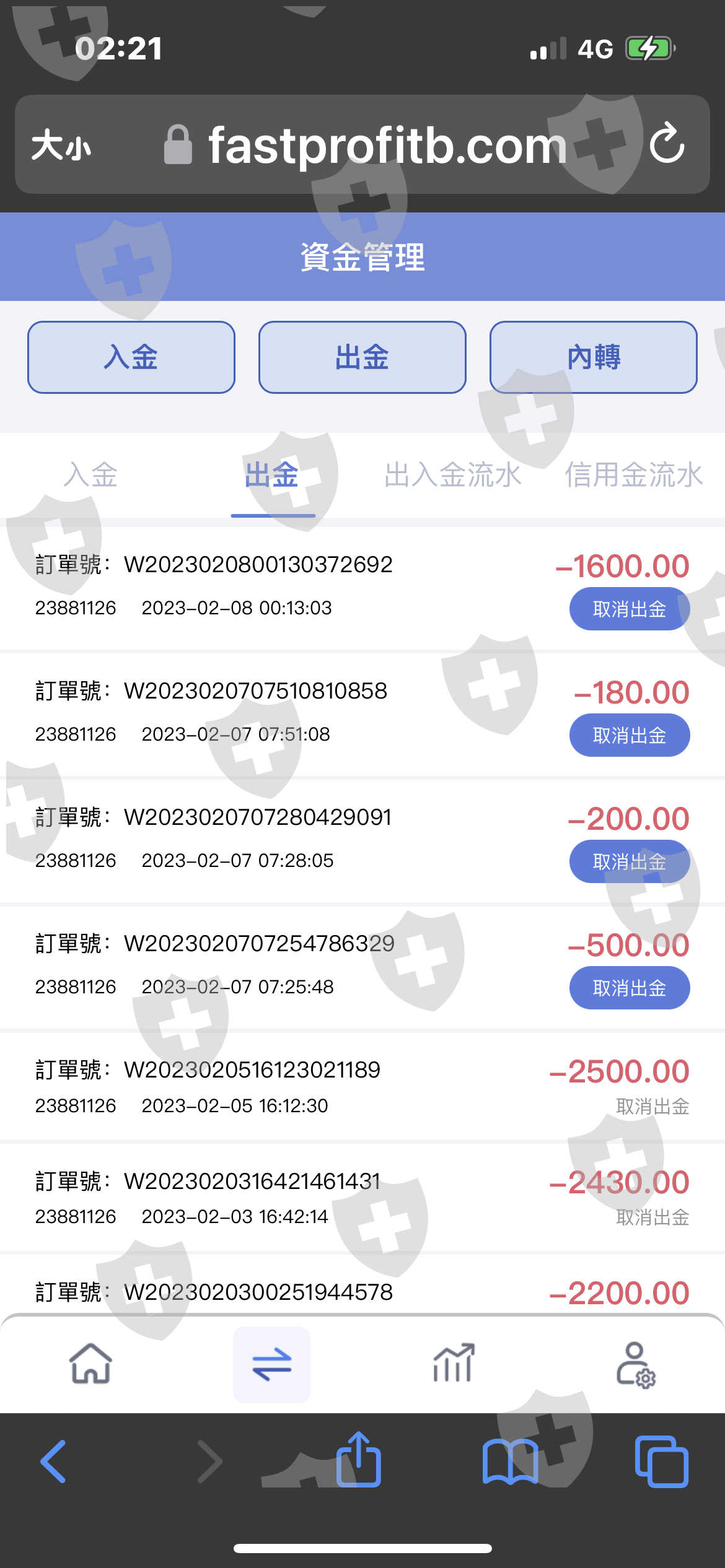Reload the page in the address bar

[x=667, y=144]
